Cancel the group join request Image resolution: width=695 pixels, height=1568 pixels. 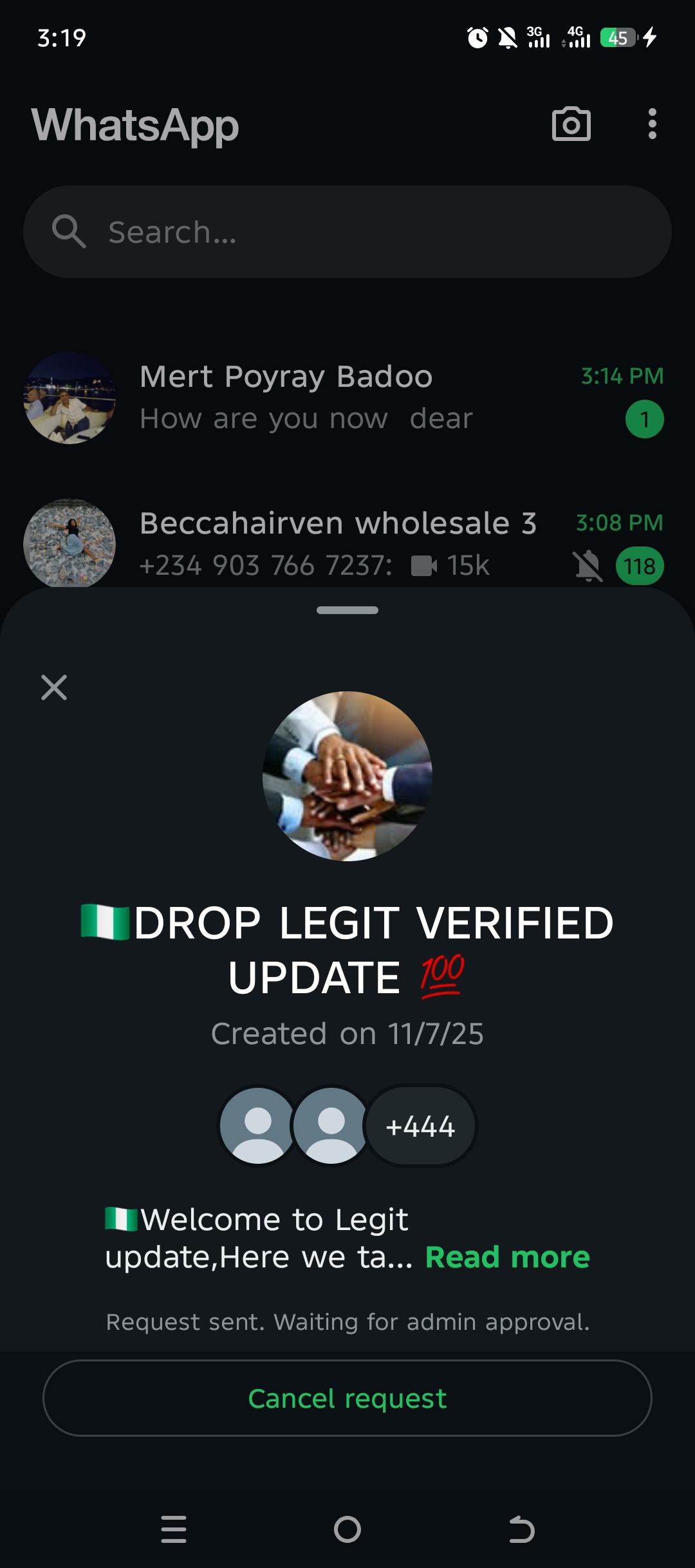tap(347, 1398)
